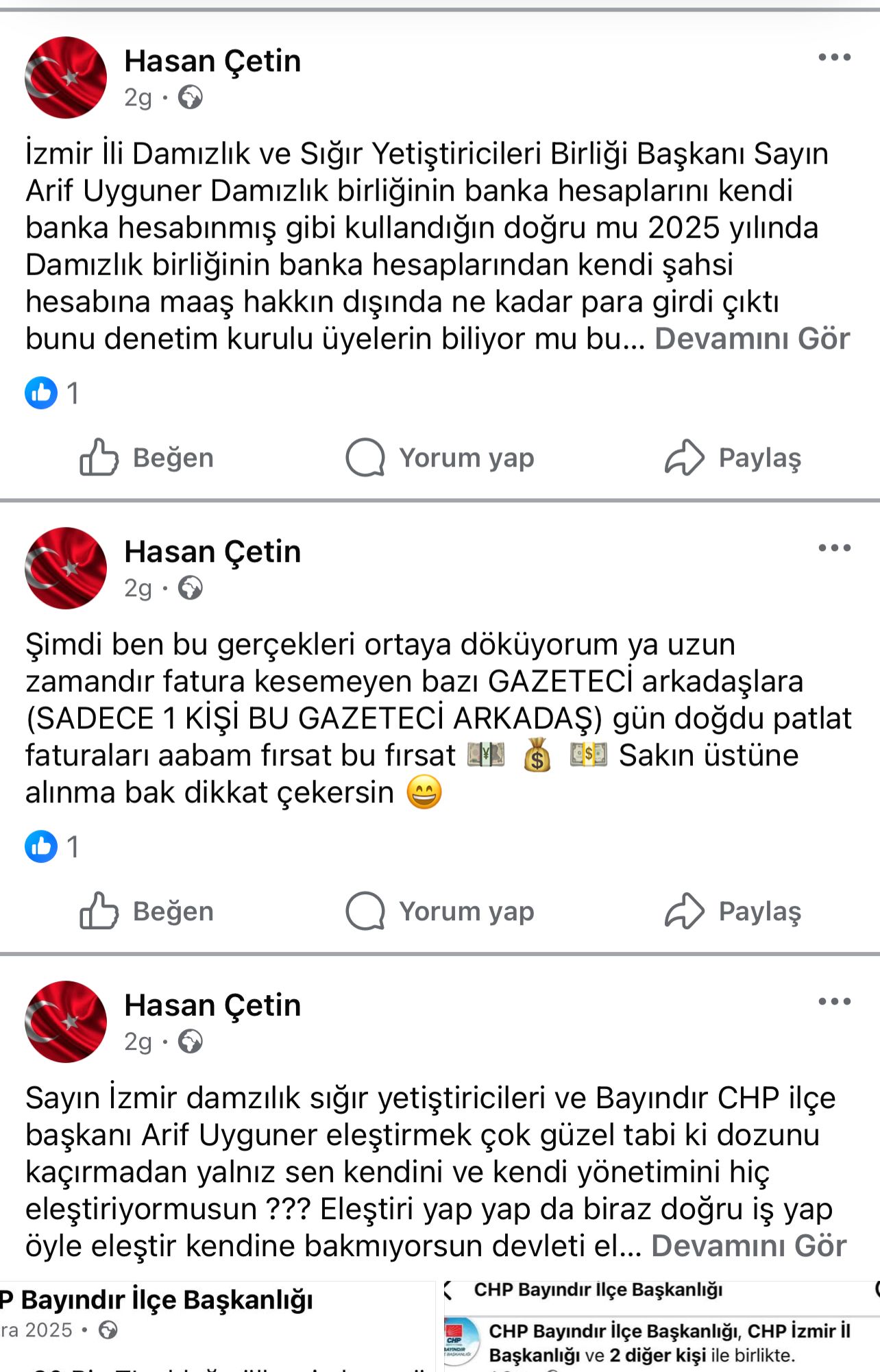The image size is (880, 1372).
Task: View reactions on the GAZETECİ post
Action: (x=52, y=847)
